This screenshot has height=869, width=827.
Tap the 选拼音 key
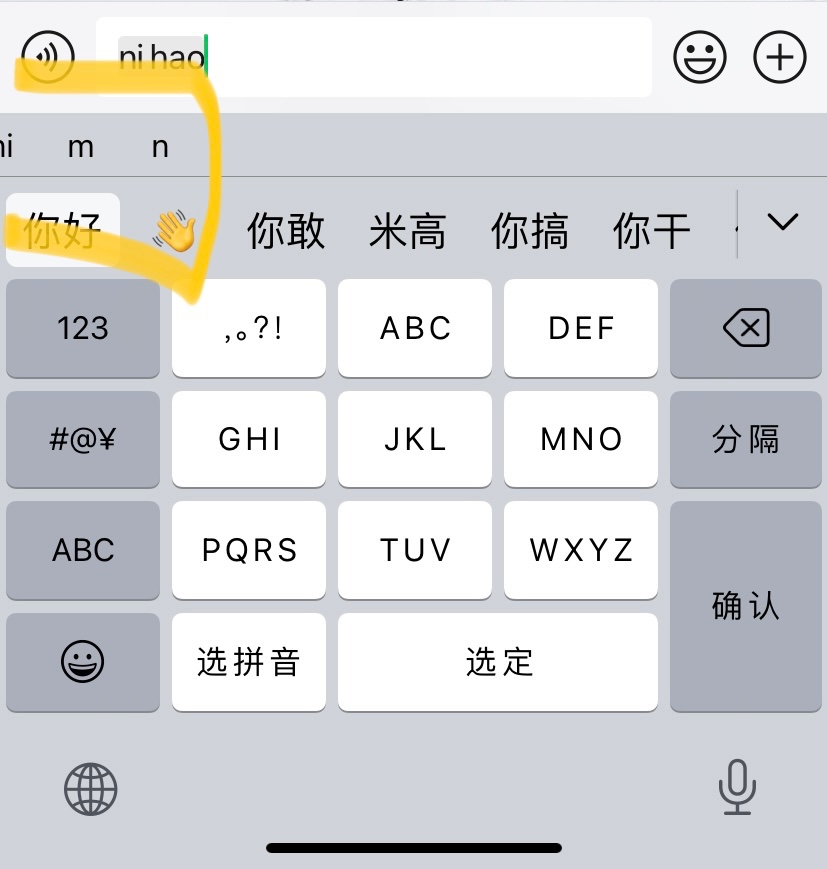(x=249, y=662)
